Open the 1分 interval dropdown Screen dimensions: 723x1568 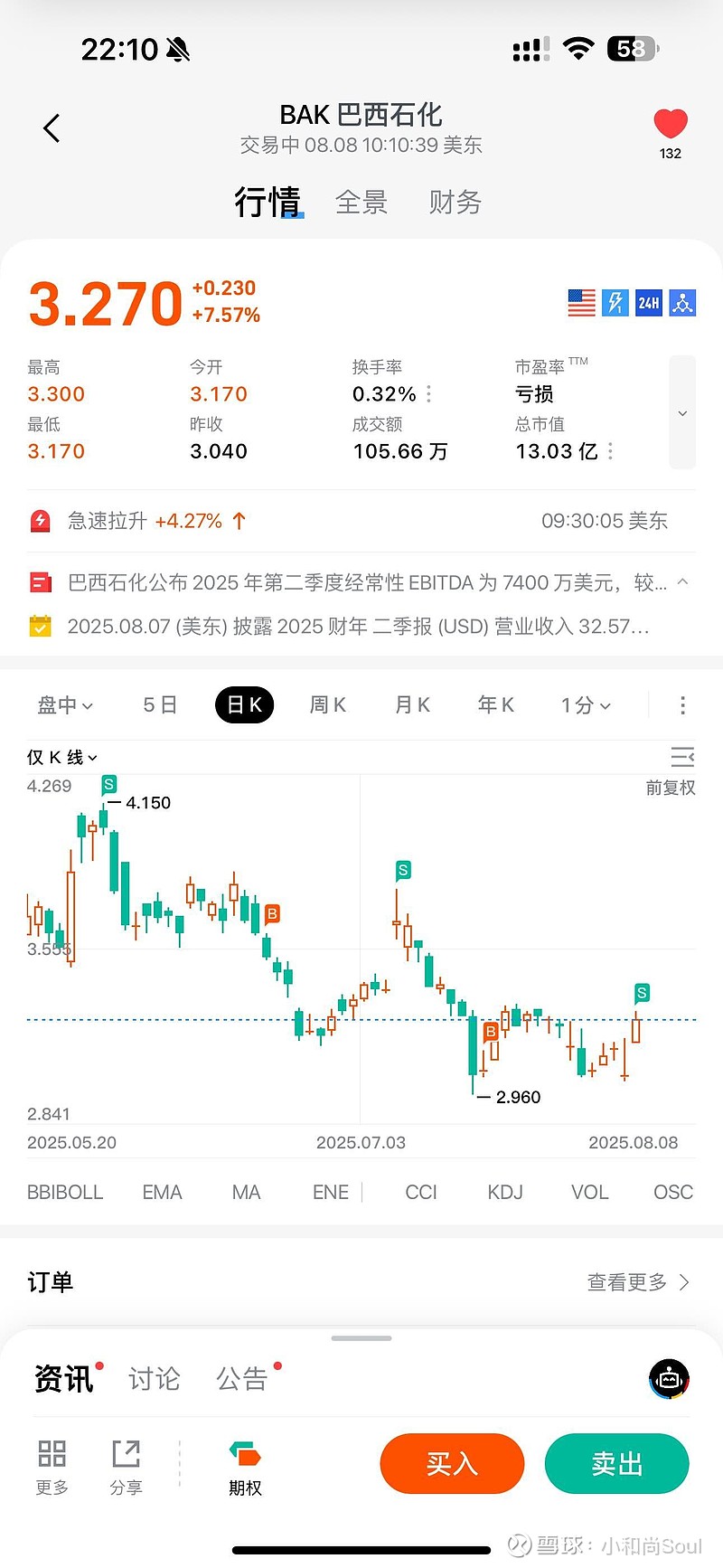[x=586, y=705]
